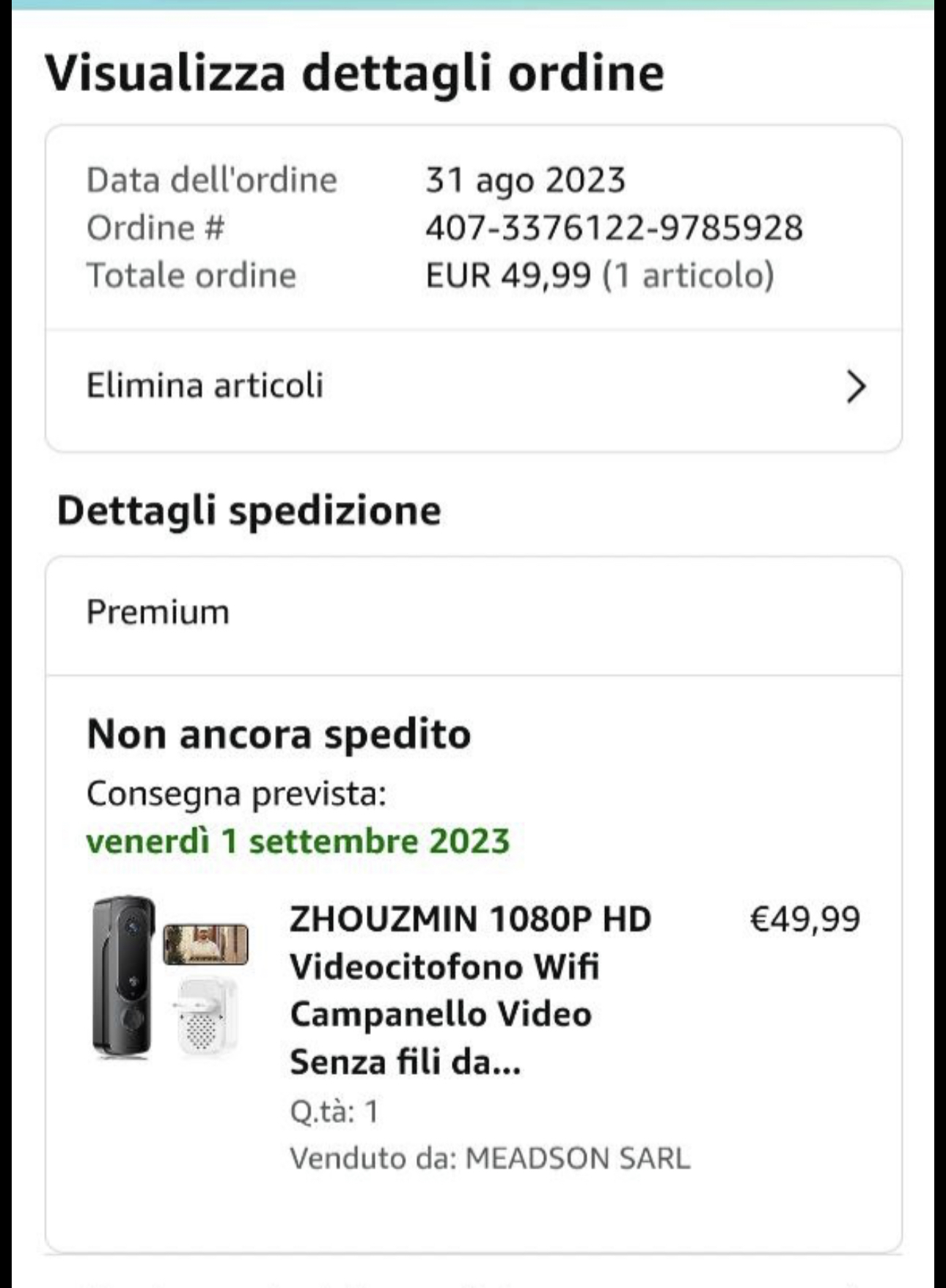Open the ZHOUZMIN videocitofono product image

169,976
